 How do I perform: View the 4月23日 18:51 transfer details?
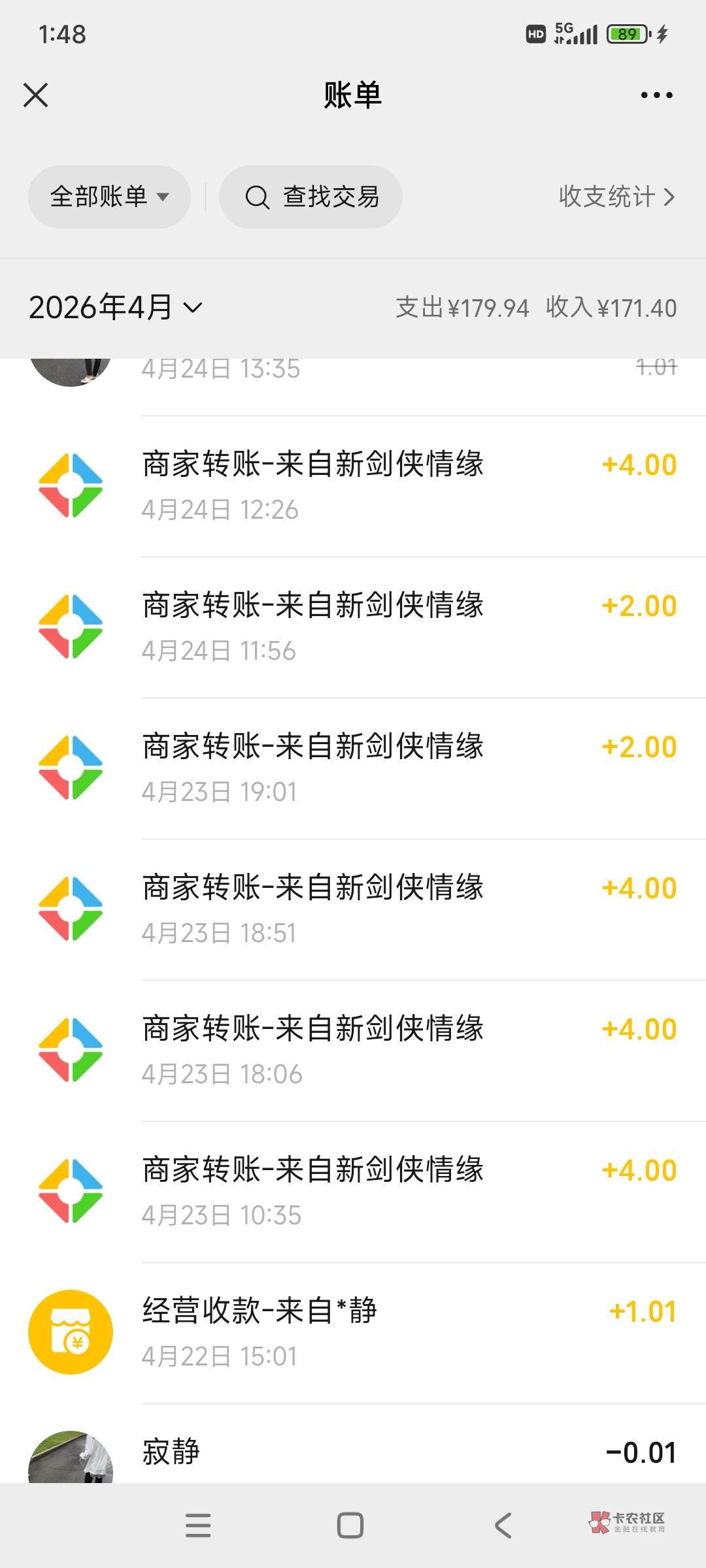[409, 909]
